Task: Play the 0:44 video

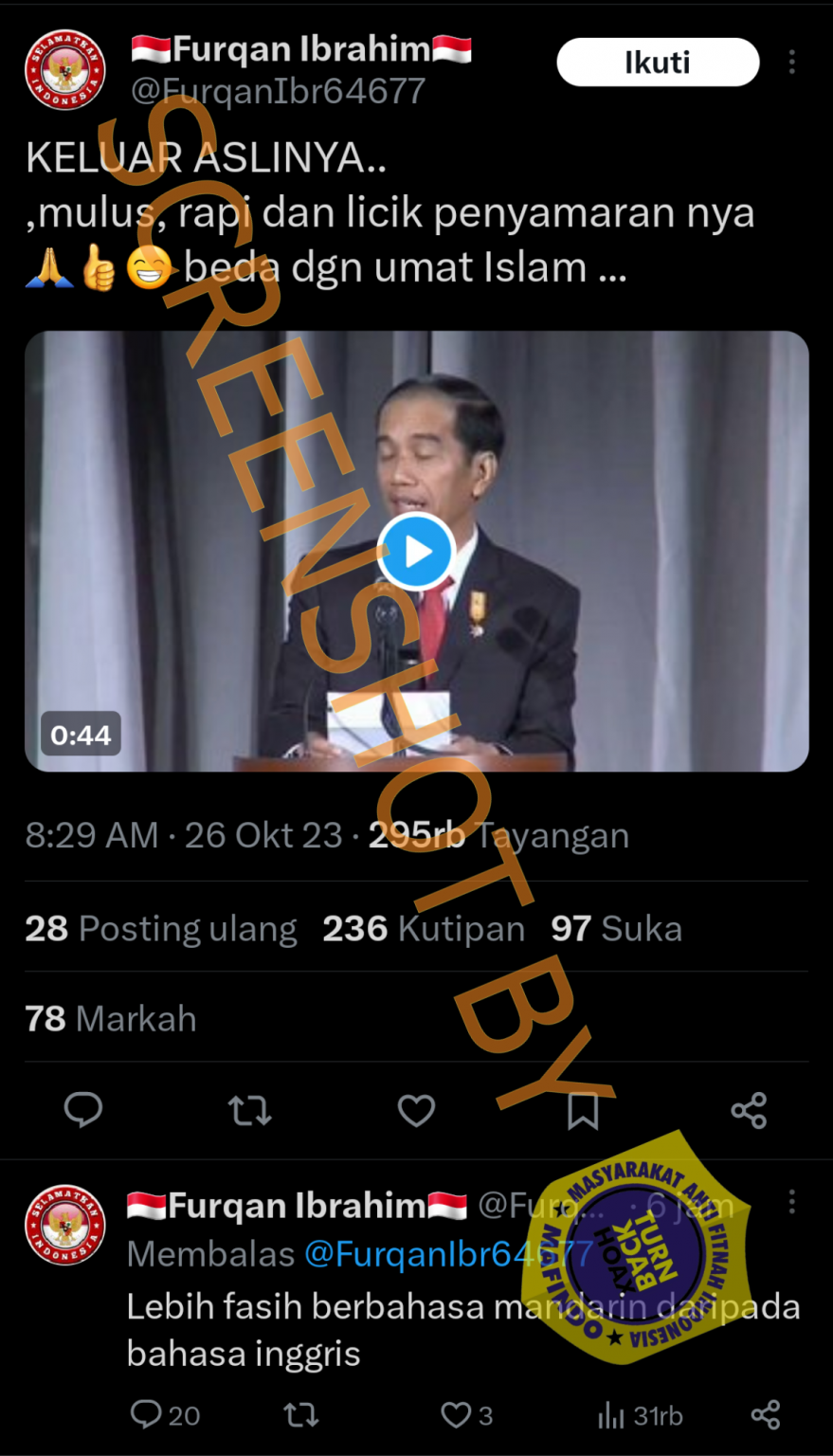Action: click(417, 552)
